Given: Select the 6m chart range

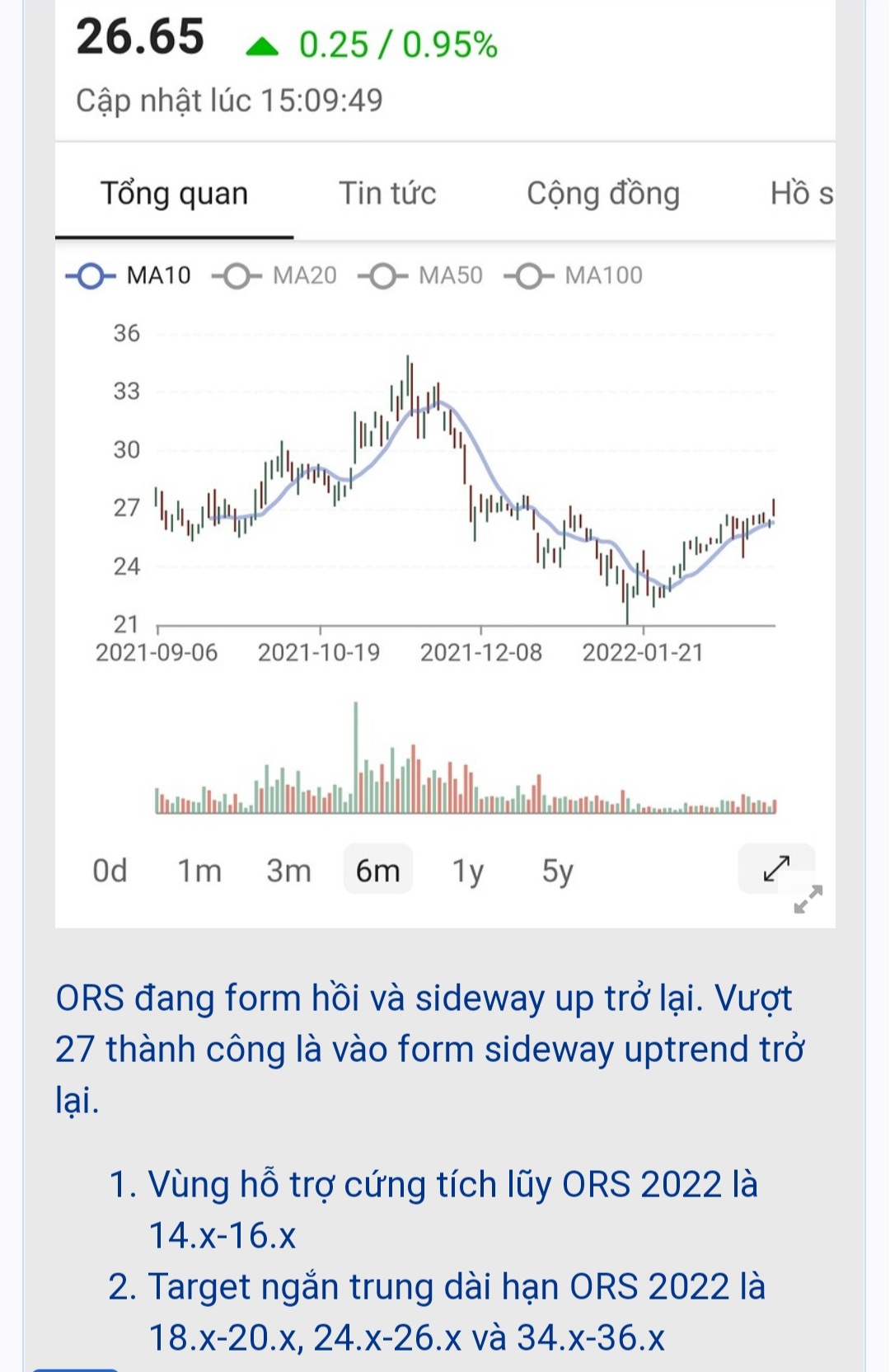Looking at the screenshot, I should (377, 870).
